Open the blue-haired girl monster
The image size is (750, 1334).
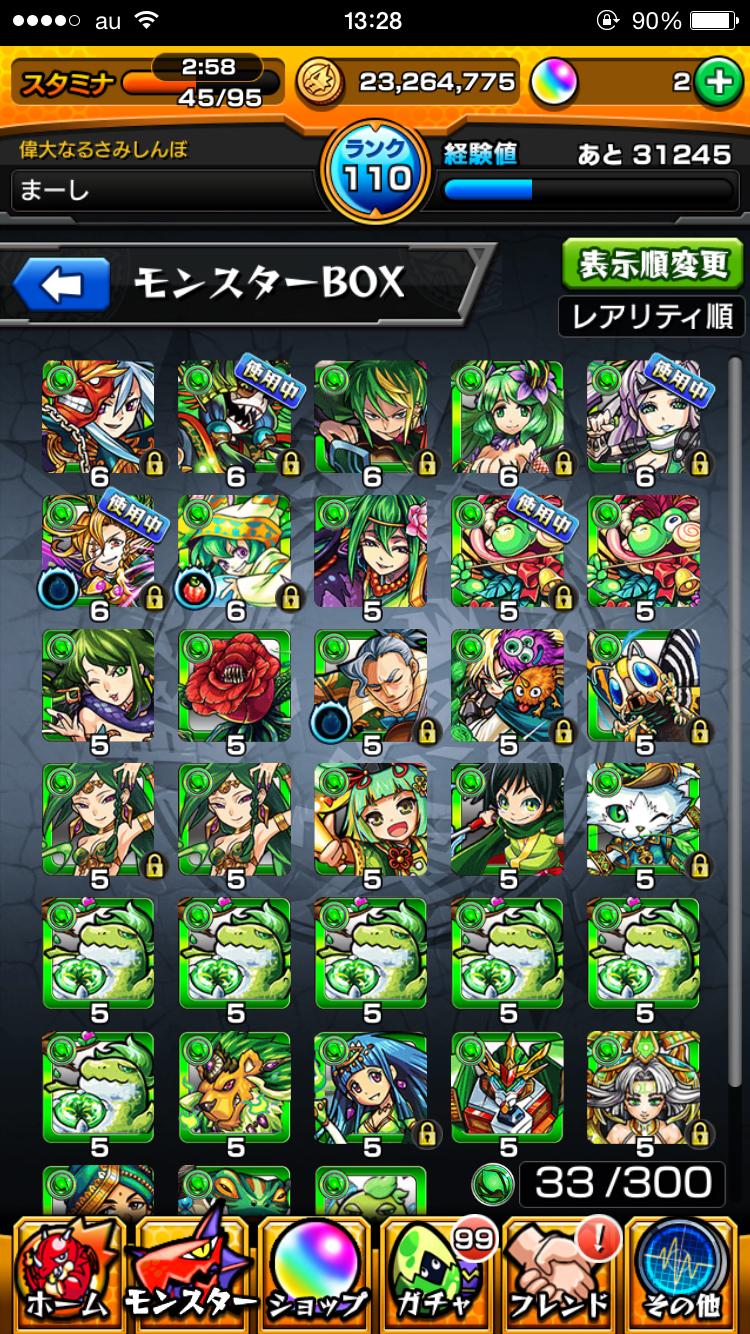coord(371,1090)
